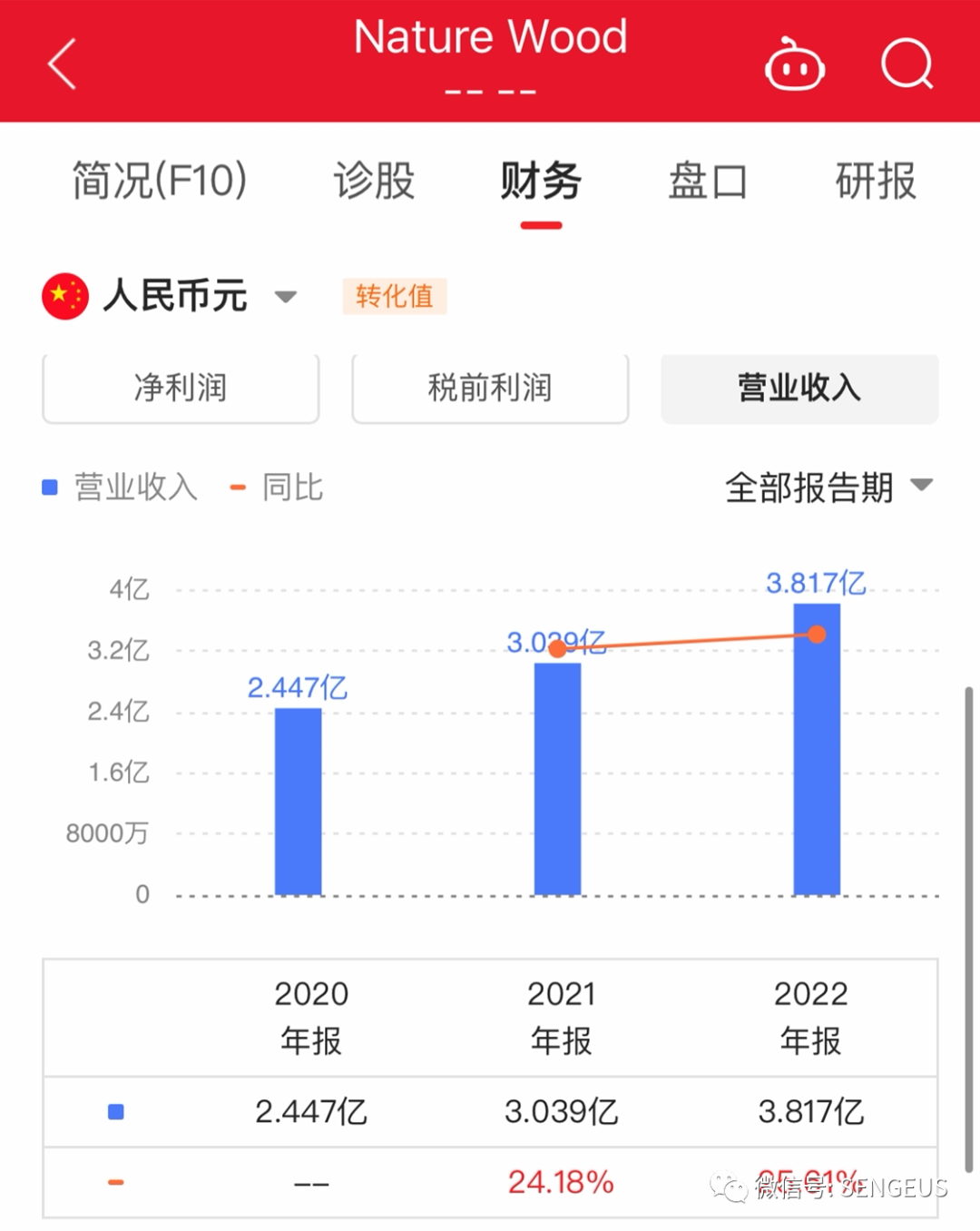
Task: Open the robot assistant icon
Action: coord(795,65)
